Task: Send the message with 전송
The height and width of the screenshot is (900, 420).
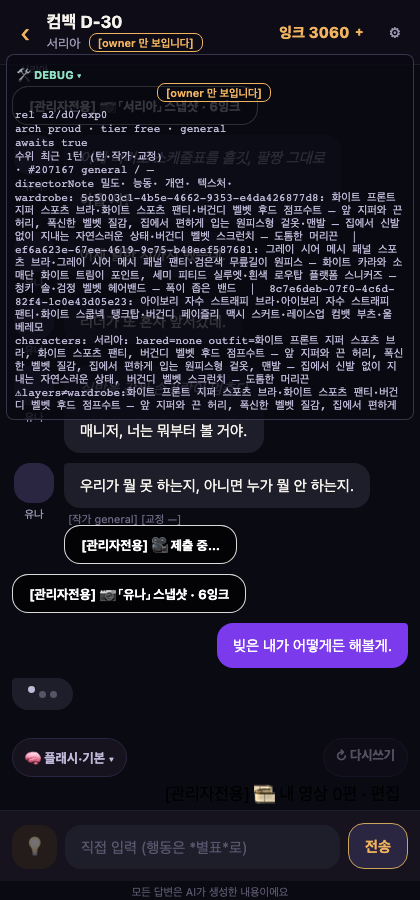Action: pyautogui.click(x=378, y=846)
